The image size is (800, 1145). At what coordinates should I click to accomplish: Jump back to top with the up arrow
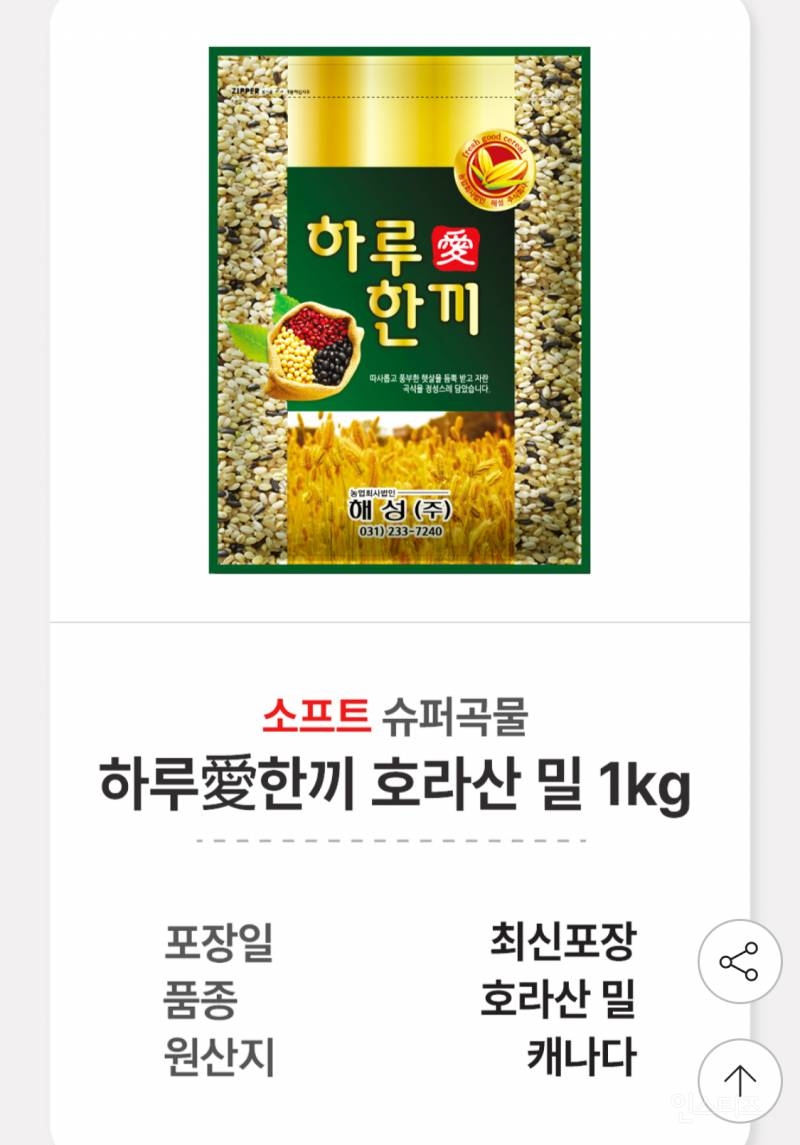[739, 1080]
